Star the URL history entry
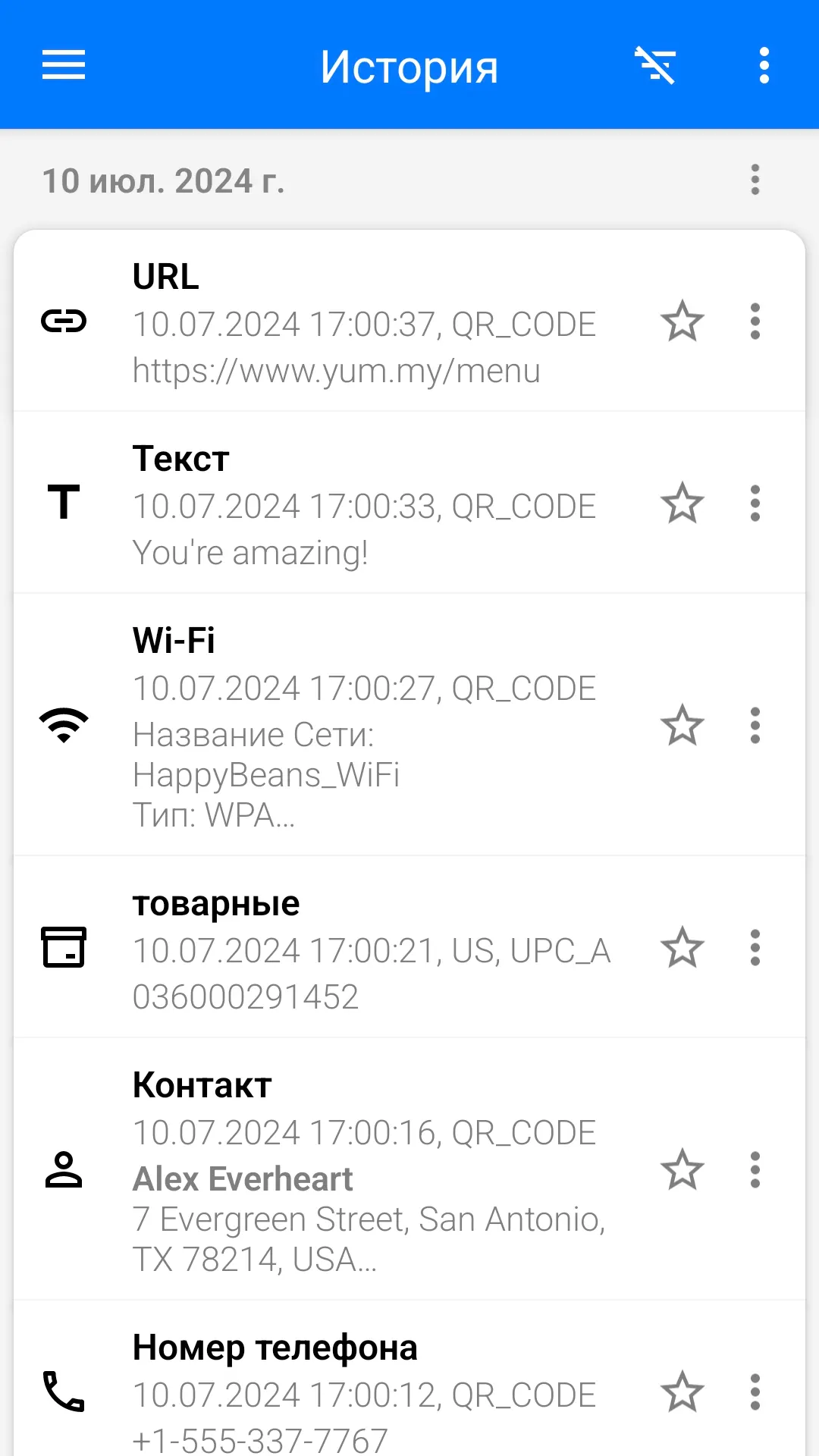This screenshot has width=819, height=1456. point(682,322)
